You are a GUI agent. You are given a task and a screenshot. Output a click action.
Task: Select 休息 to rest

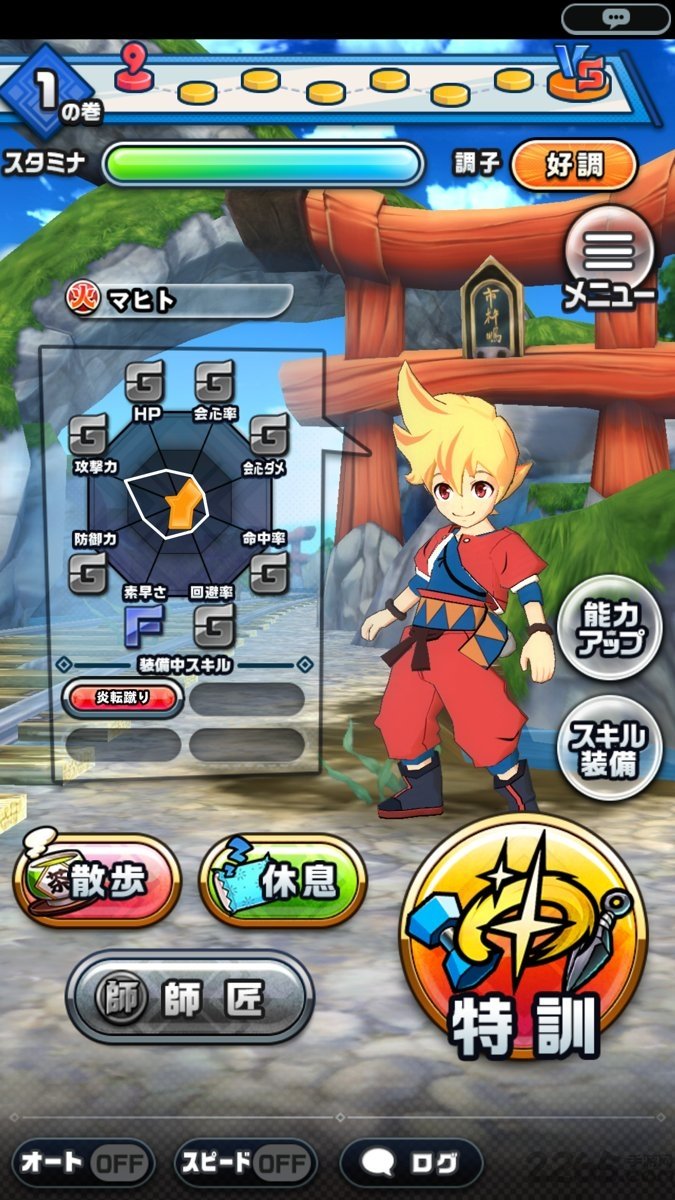point(283,881)
